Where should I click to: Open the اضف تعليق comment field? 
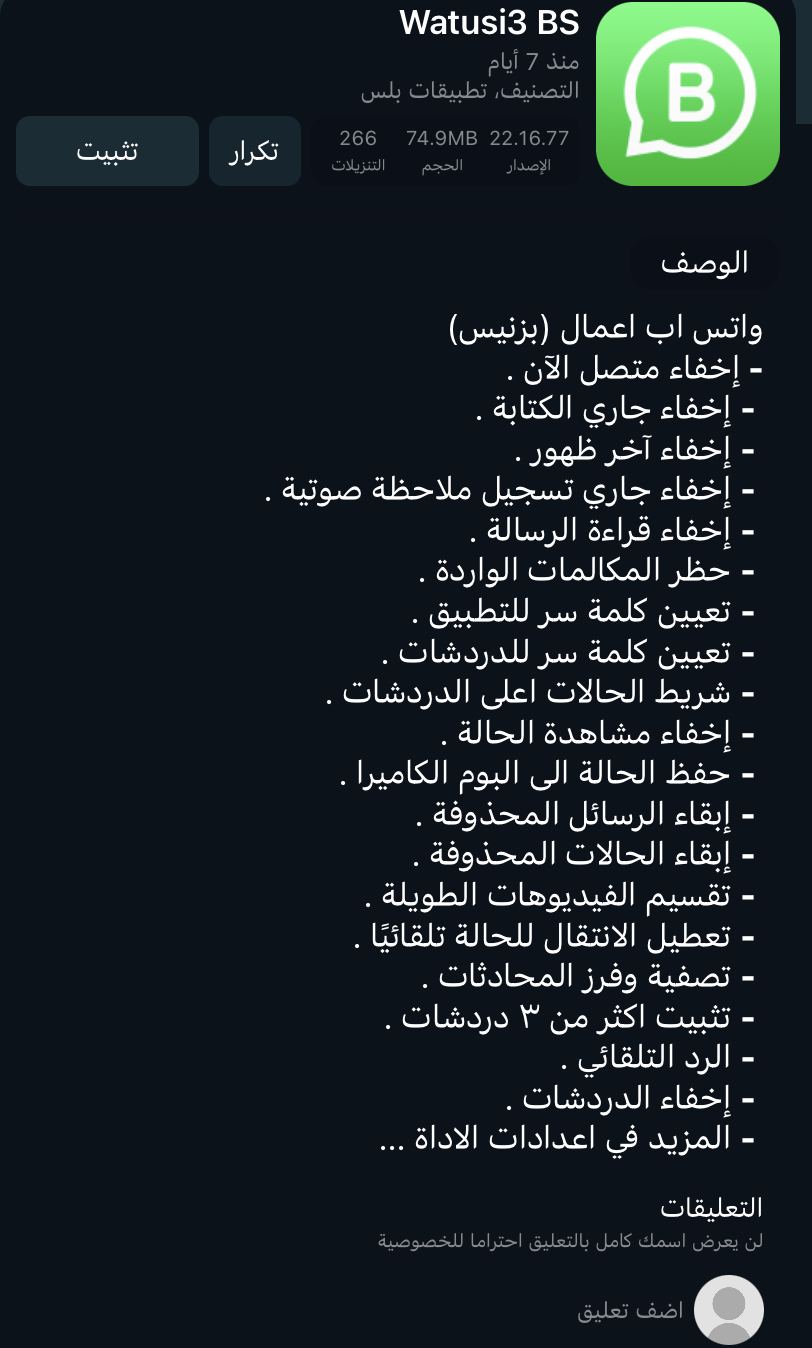[630, 1310]
